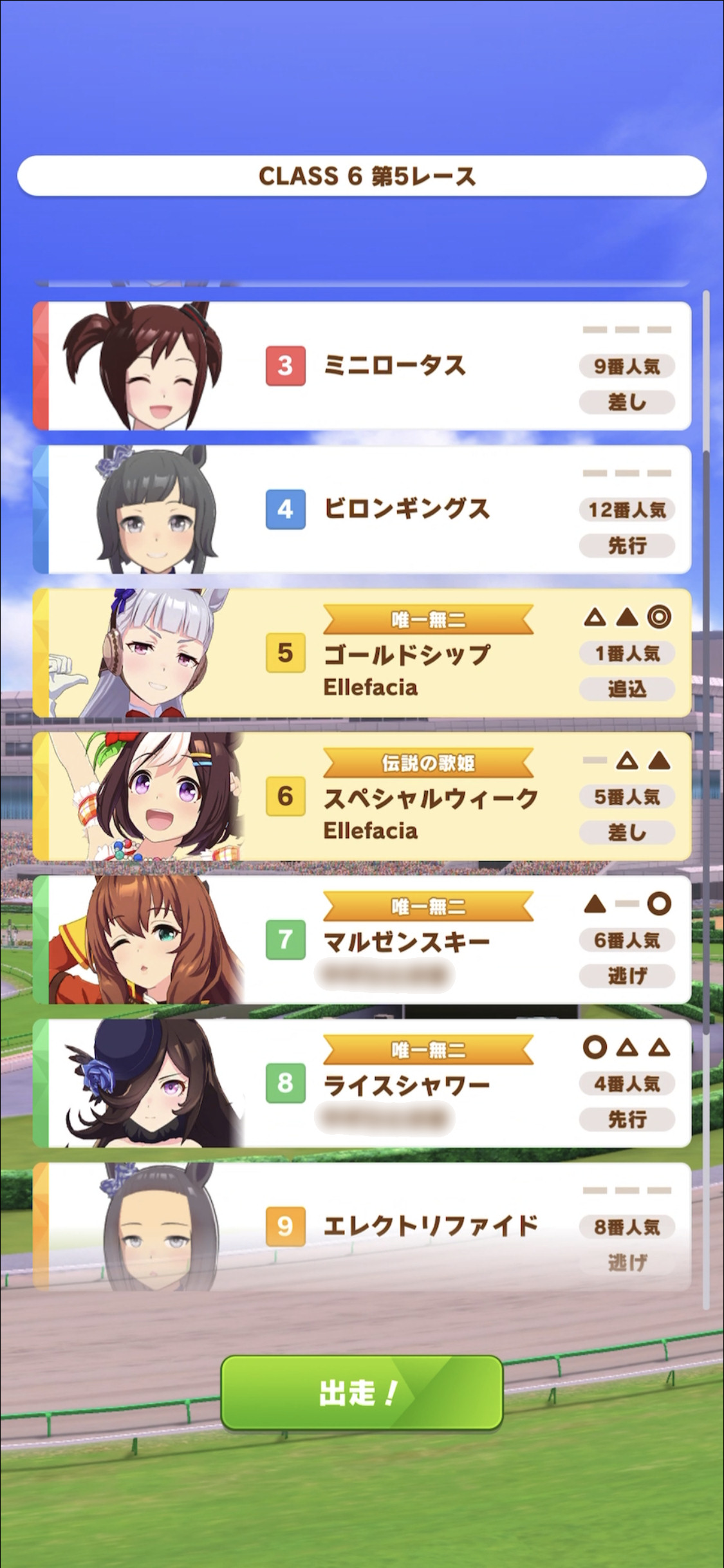The width and height of the screenshot is (724, 1568).
Task: Select entry 6 スペシャルウィーク
Action: coord(362,796)
